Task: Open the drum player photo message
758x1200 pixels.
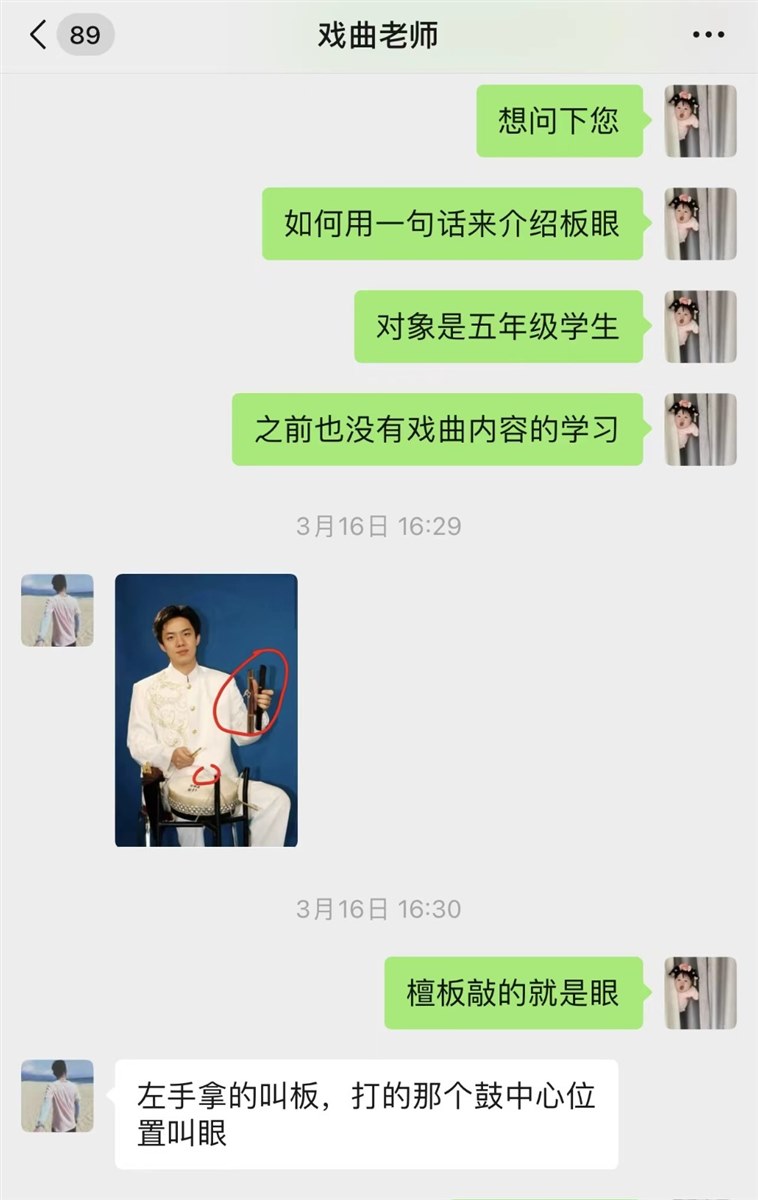Action: pos(206,710)
